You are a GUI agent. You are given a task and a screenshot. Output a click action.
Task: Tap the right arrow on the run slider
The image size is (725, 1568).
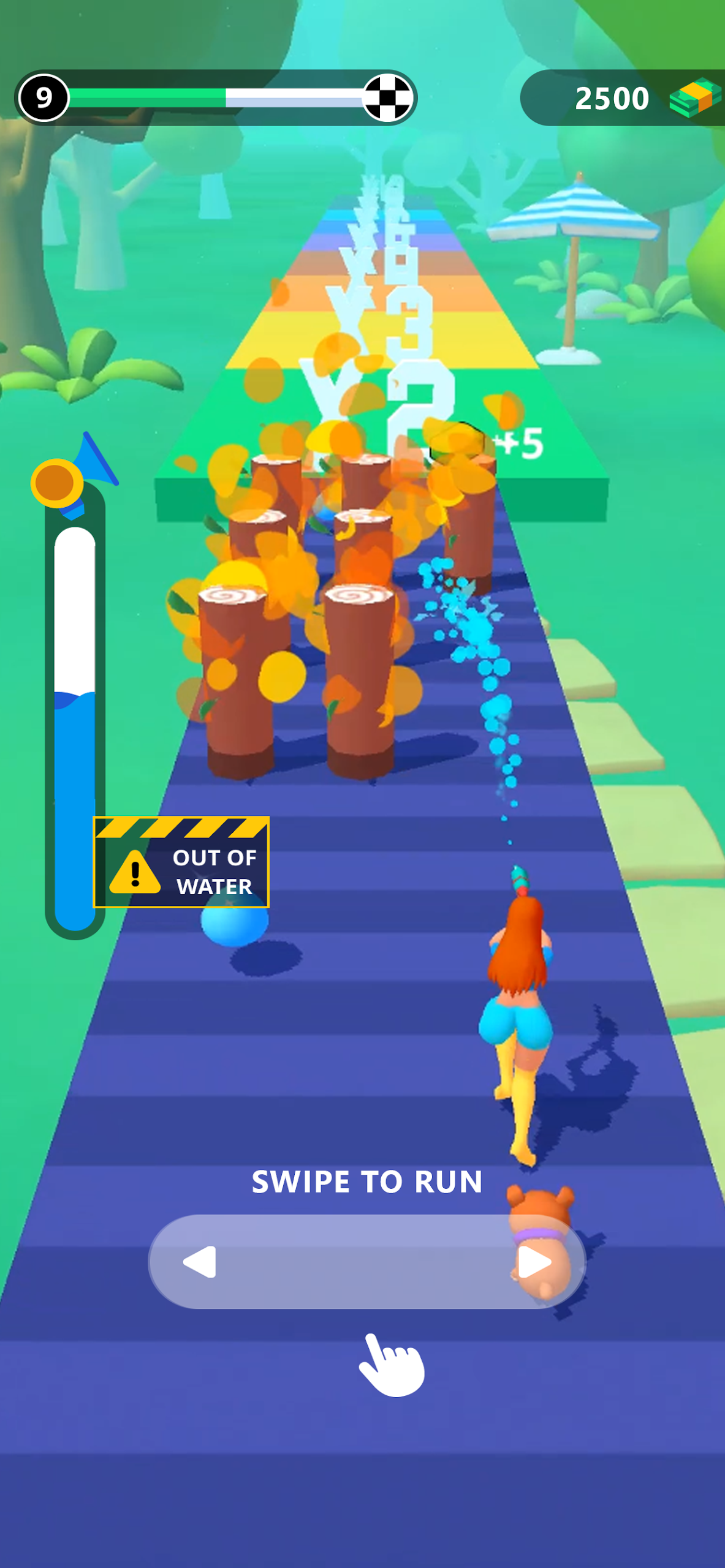534,1262
